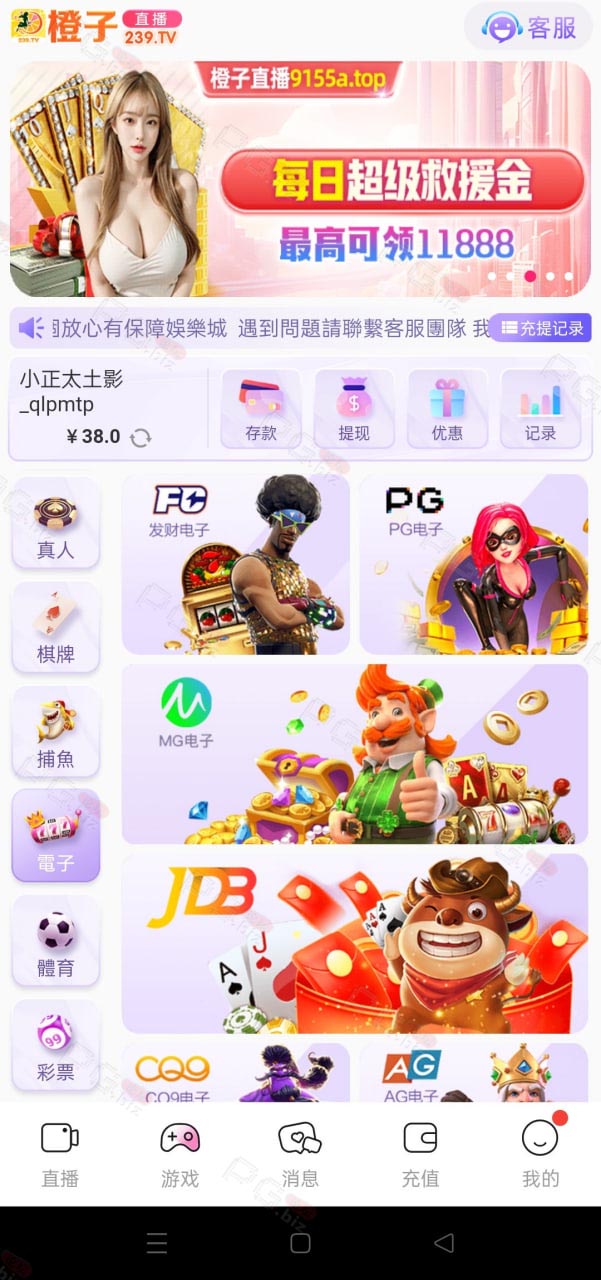
Task: Open 存款 deposit
Action: [x=261, y=408]
